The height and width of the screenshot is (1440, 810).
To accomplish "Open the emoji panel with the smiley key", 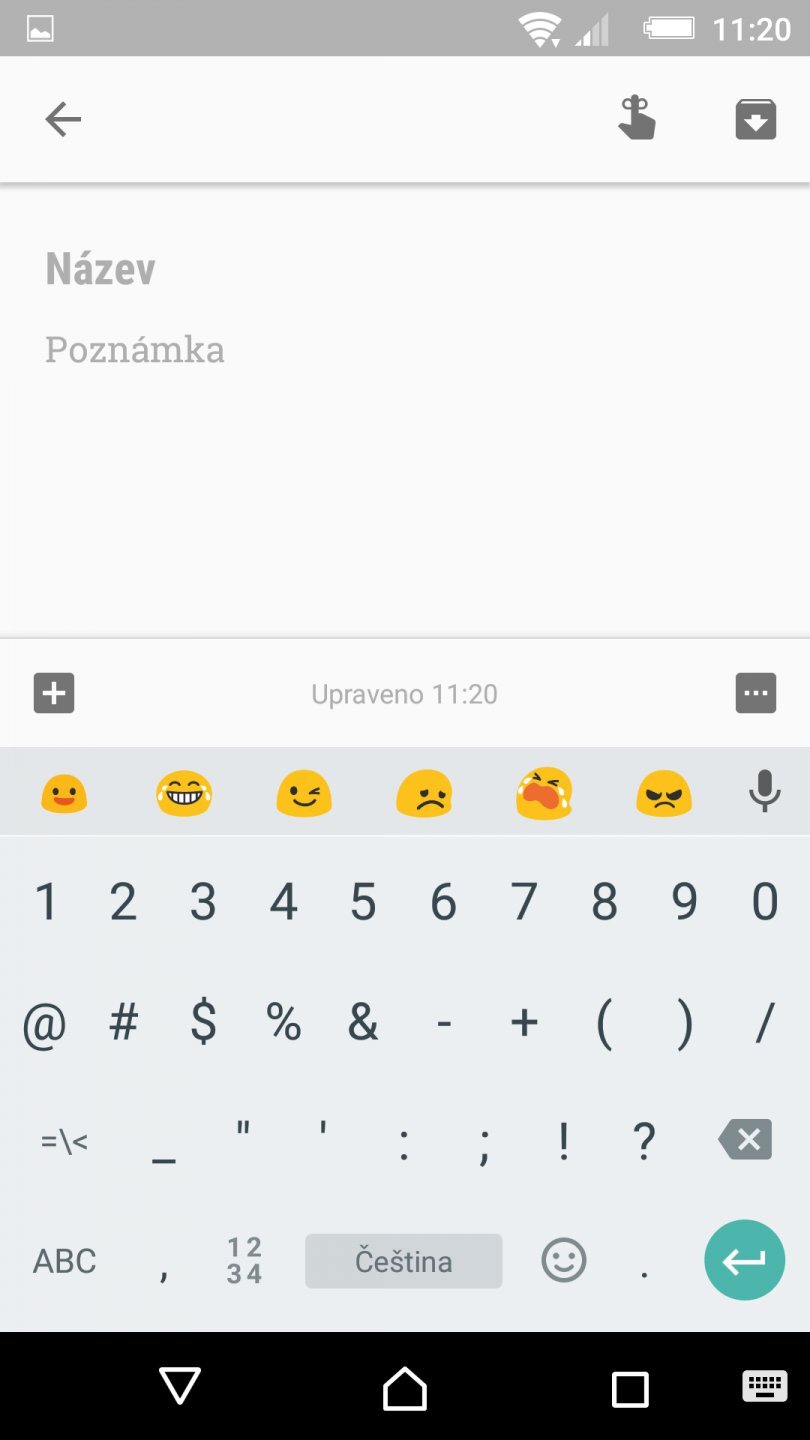I will (x=563, y=1260).
